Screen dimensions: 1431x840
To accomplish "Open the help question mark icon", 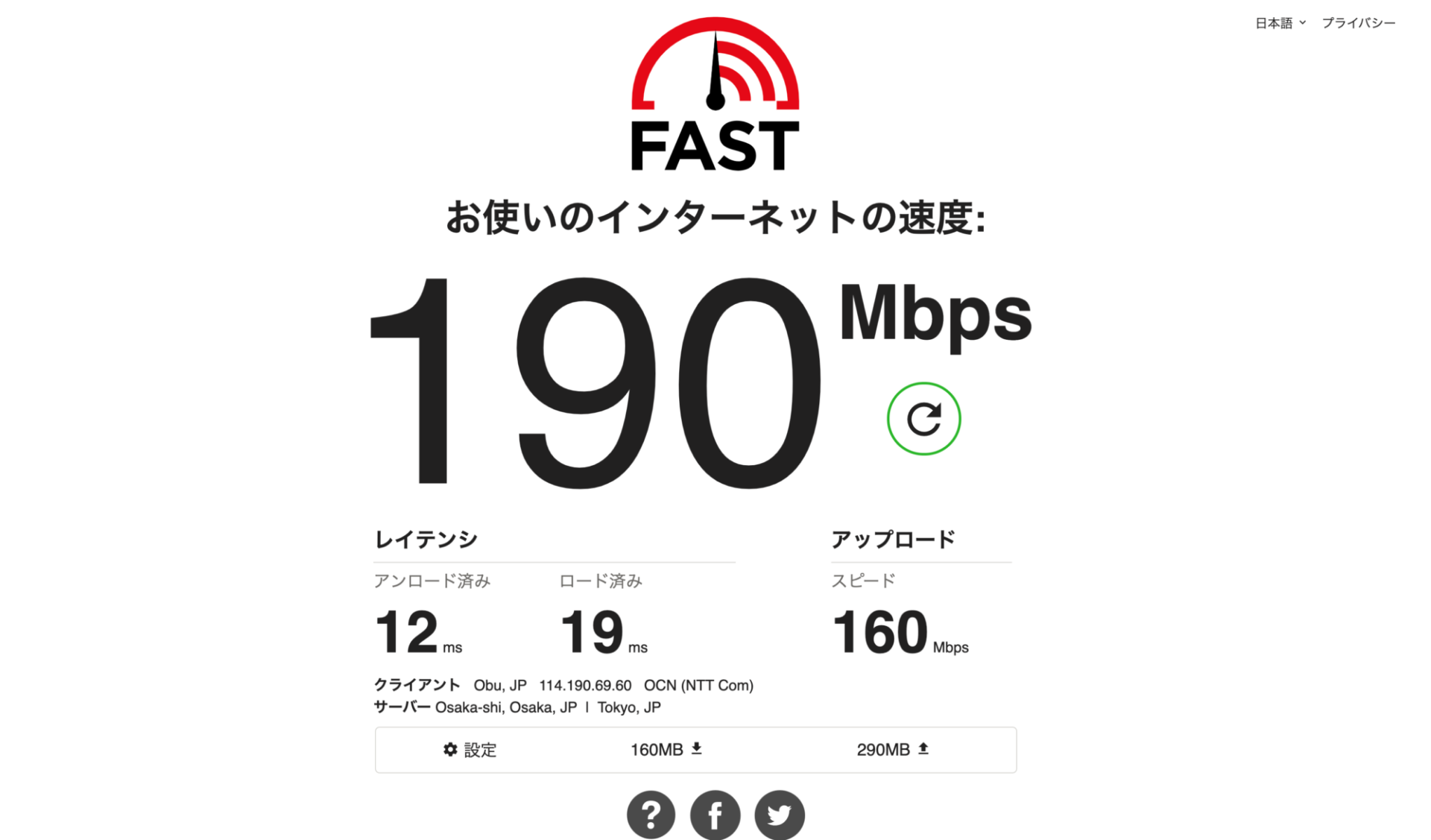I will [x=651, y=815].
